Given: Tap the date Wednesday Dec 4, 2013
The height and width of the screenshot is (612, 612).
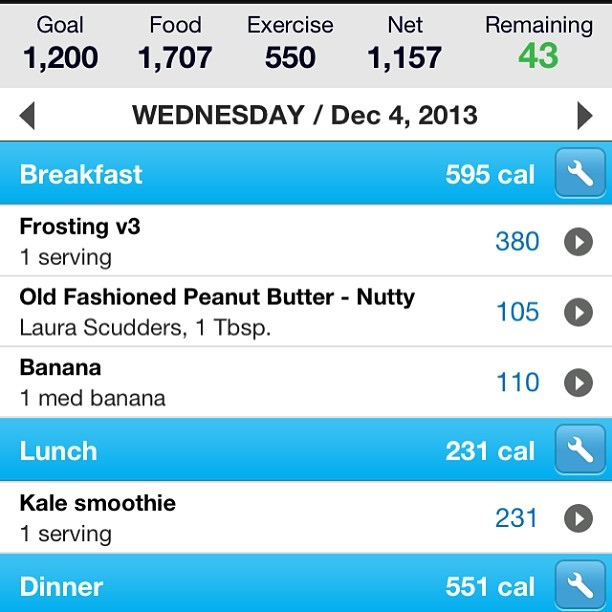Looking at the screenshot, I should coord(305,116).
